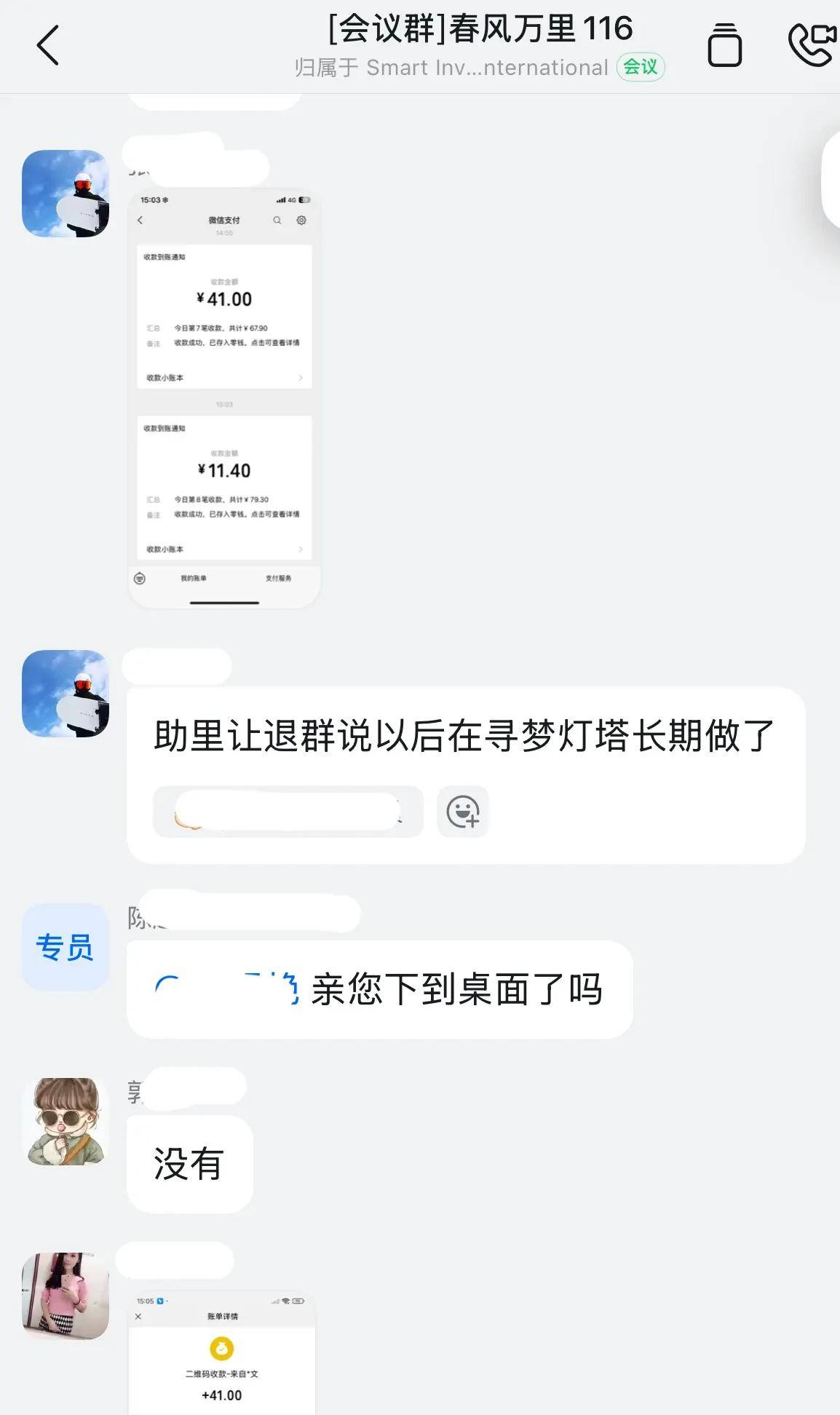Click the green 会议 badge in the header
The image size is (840, 1415).
(x=641, y=66)
